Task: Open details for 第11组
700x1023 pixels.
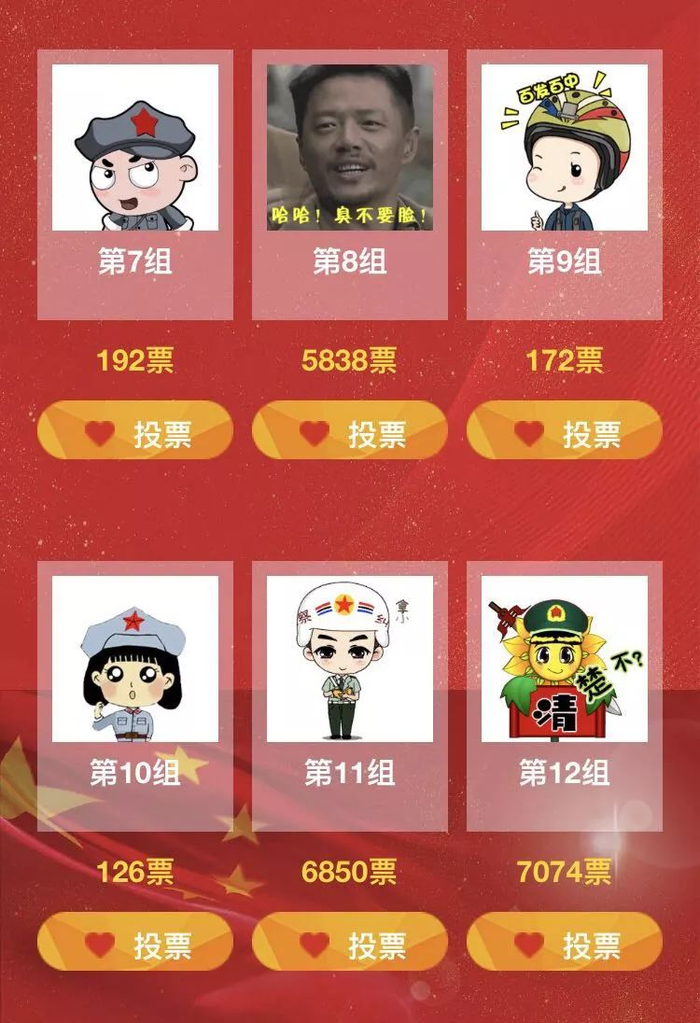Action: click(350, 695)
